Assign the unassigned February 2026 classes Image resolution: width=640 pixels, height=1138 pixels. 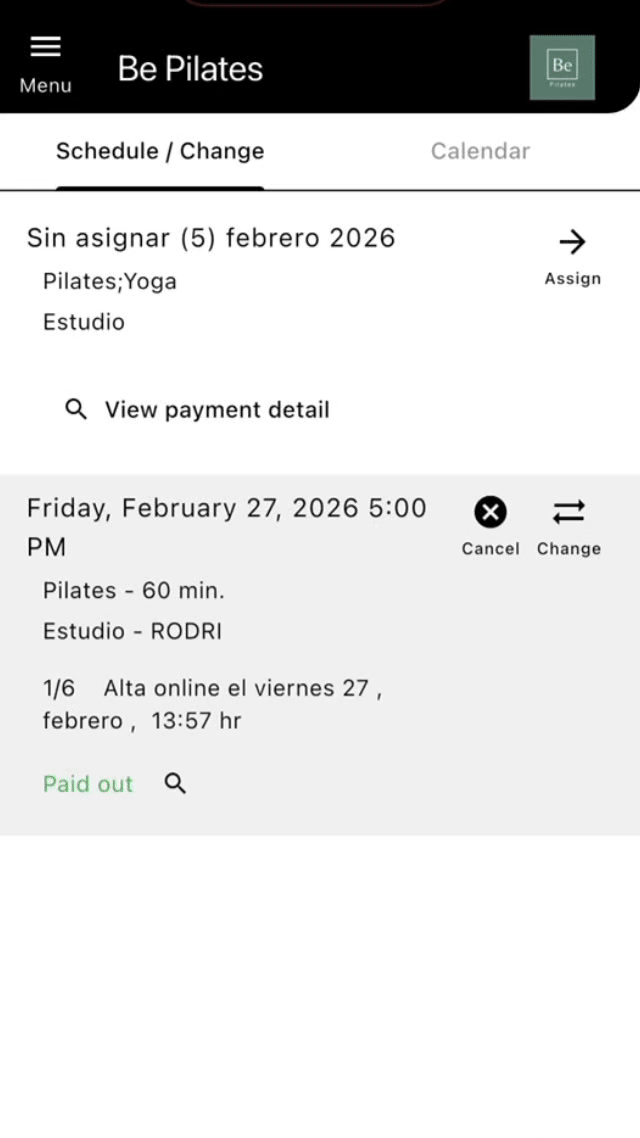pos(572,254)
